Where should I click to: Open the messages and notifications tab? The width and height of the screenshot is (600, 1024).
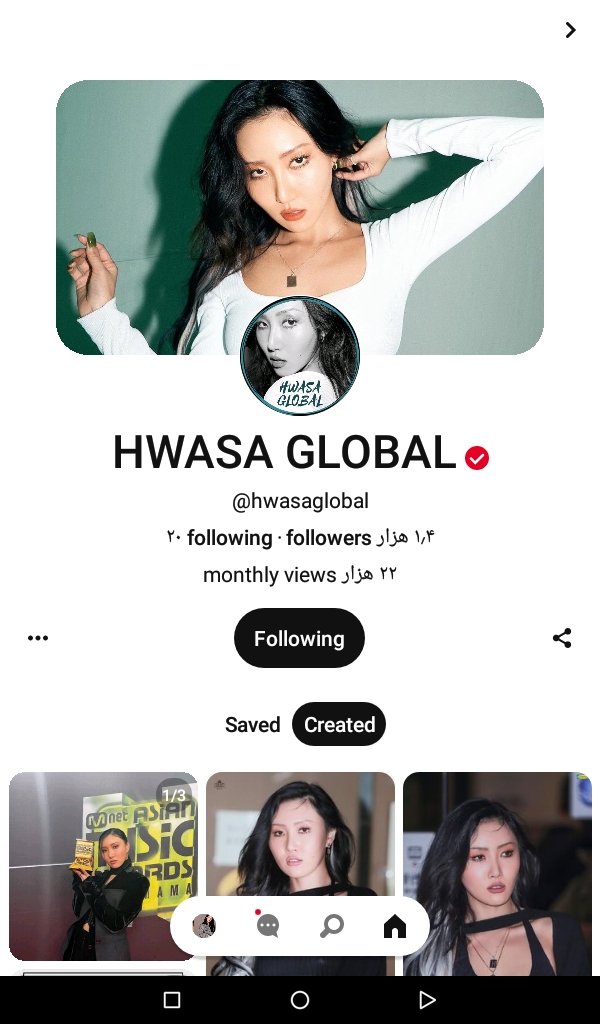267,926
